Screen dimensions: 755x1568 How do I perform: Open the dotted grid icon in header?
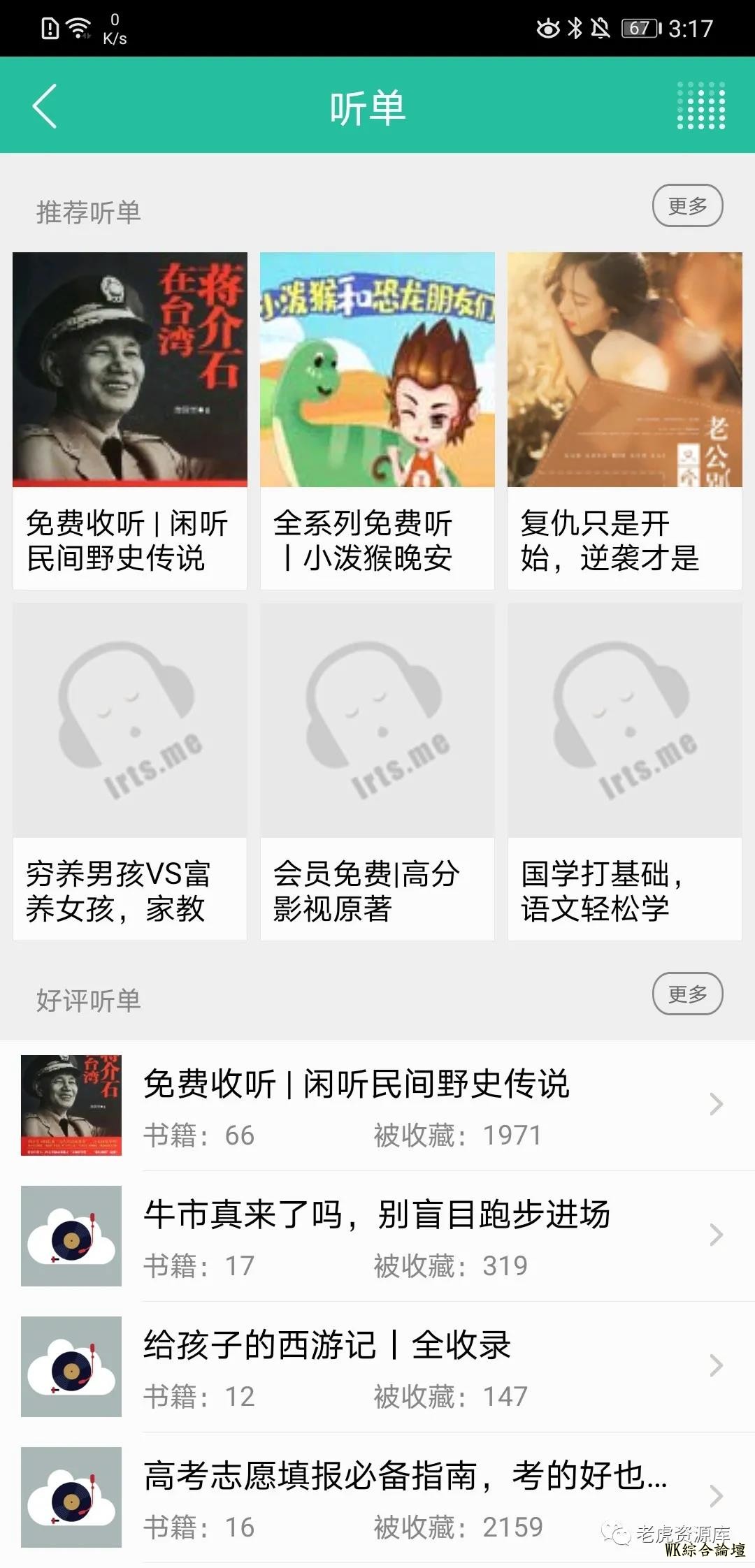click(x=701, y=106)
